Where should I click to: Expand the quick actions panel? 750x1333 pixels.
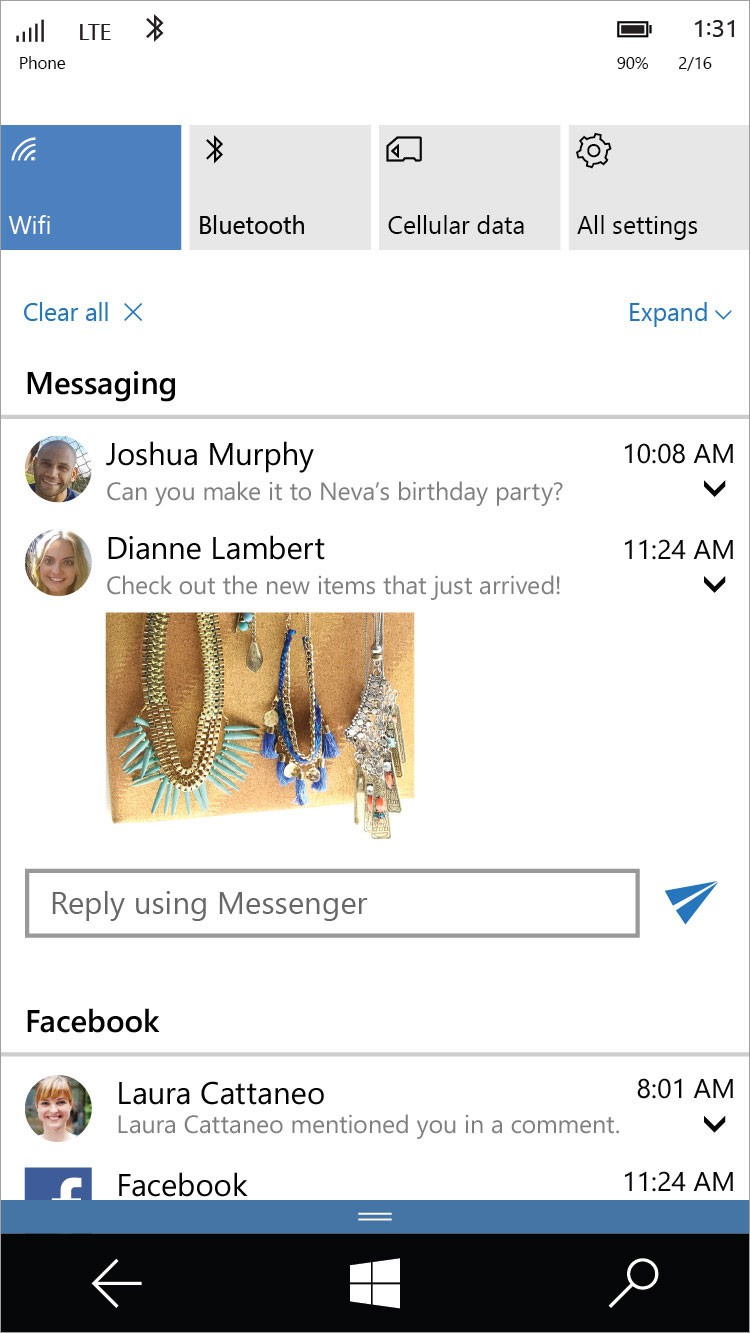pyautogui.click(x=680, y=313)
